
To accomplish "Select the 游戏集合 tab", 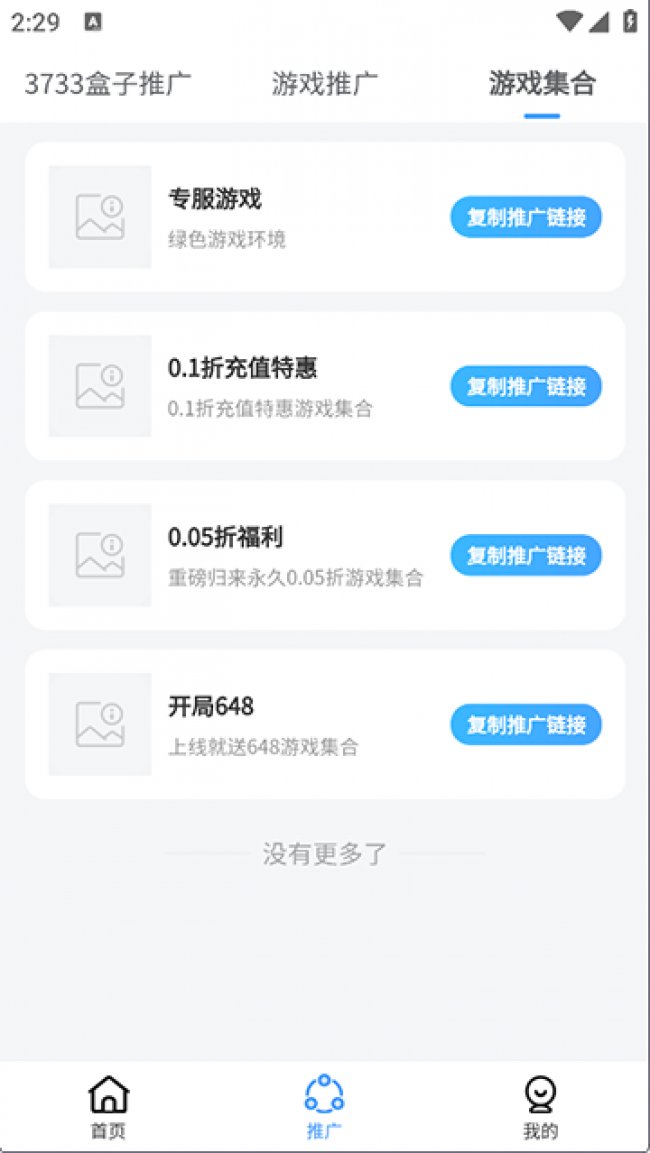I will (542, 84).
